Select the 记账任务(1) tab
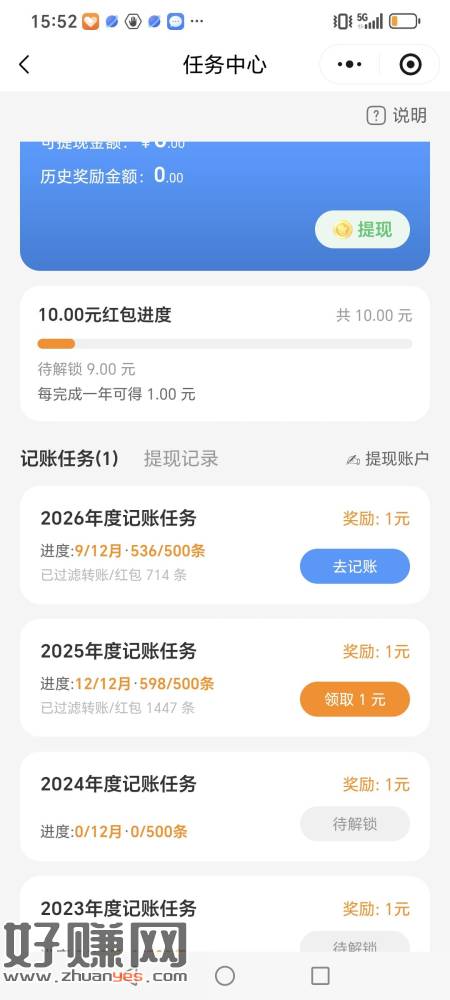Image resolution: width=450 pixels, height=1000 pixels. 69,459
